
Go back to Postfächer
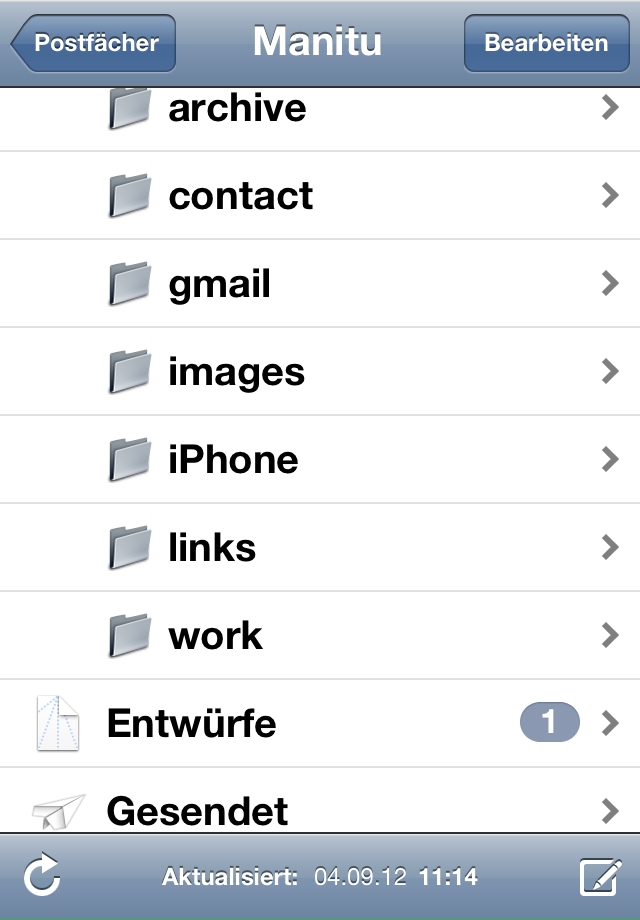coord(94,43)
